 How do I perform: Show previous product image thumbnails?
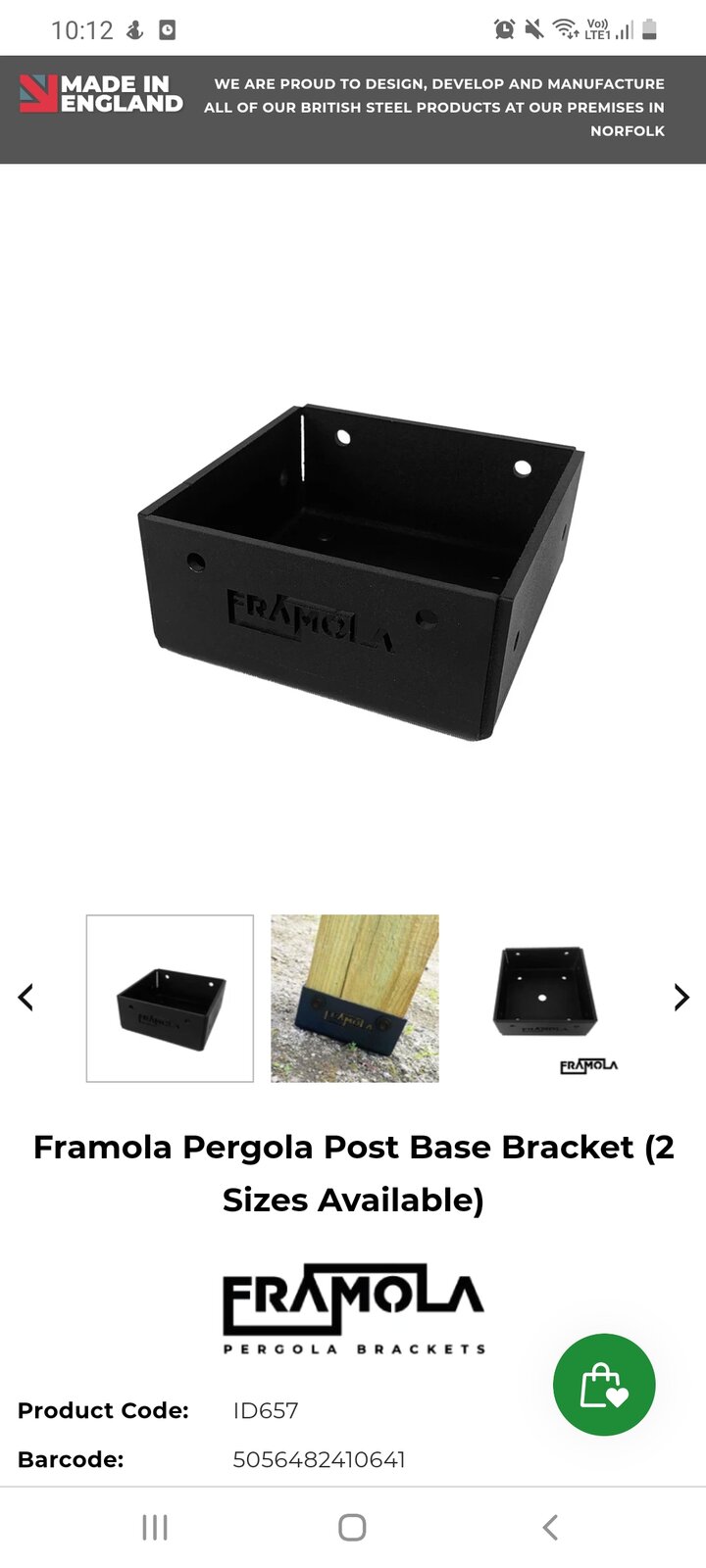point(26,998)
